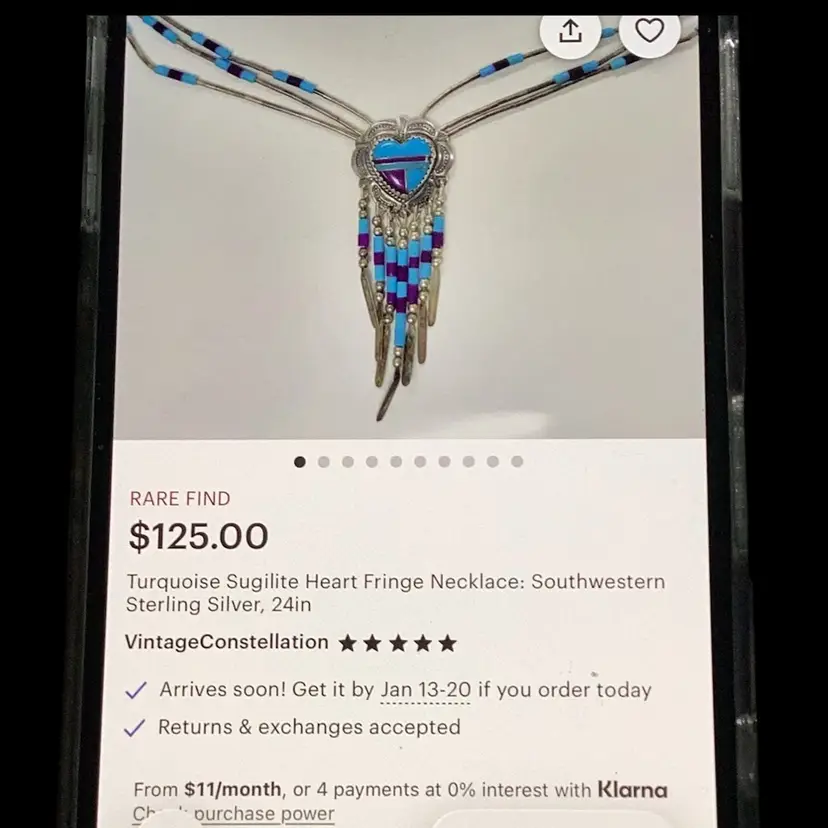Open the necklace product photo
The height and width of the screenshot is (828, 828).
(408, 250)
